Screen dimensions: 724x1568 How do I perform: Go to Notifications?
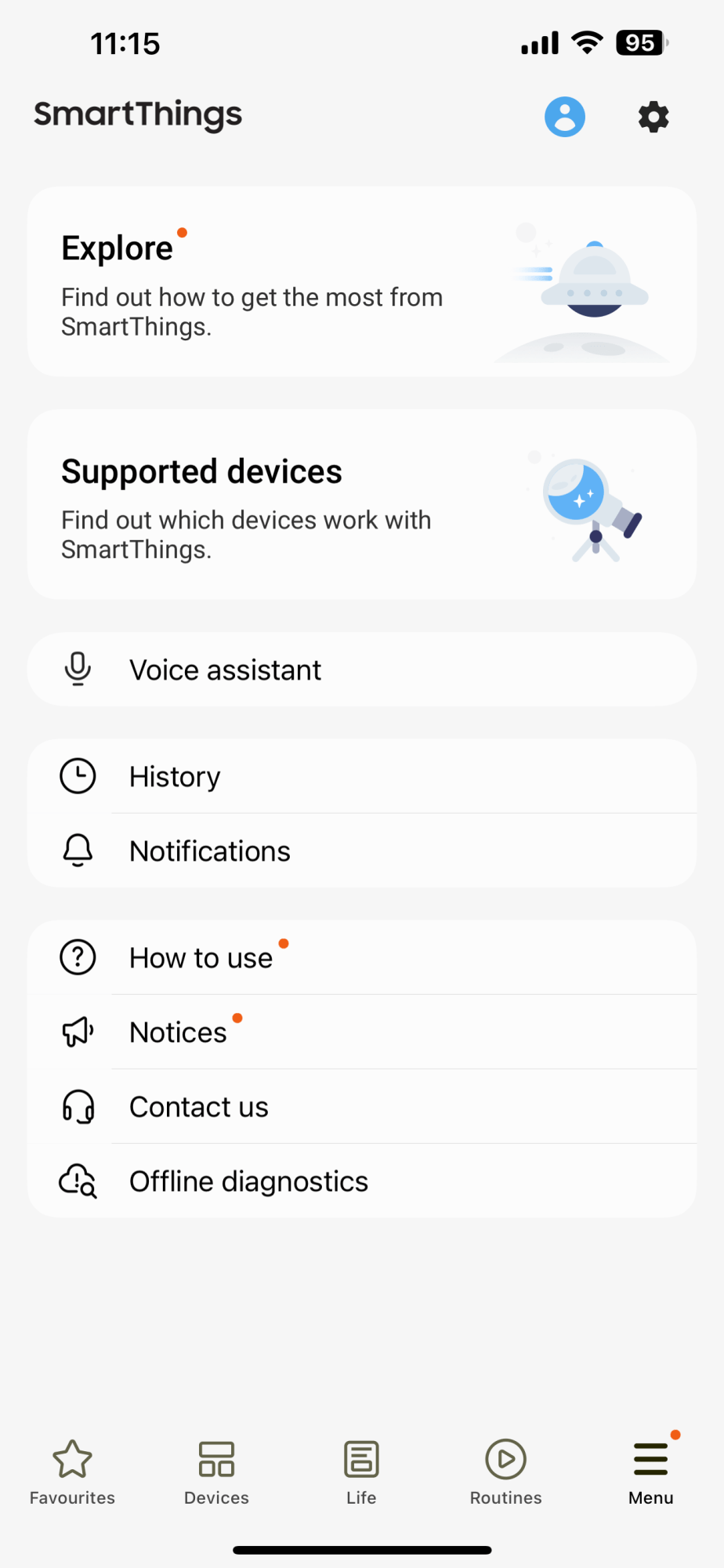[361, 851]
